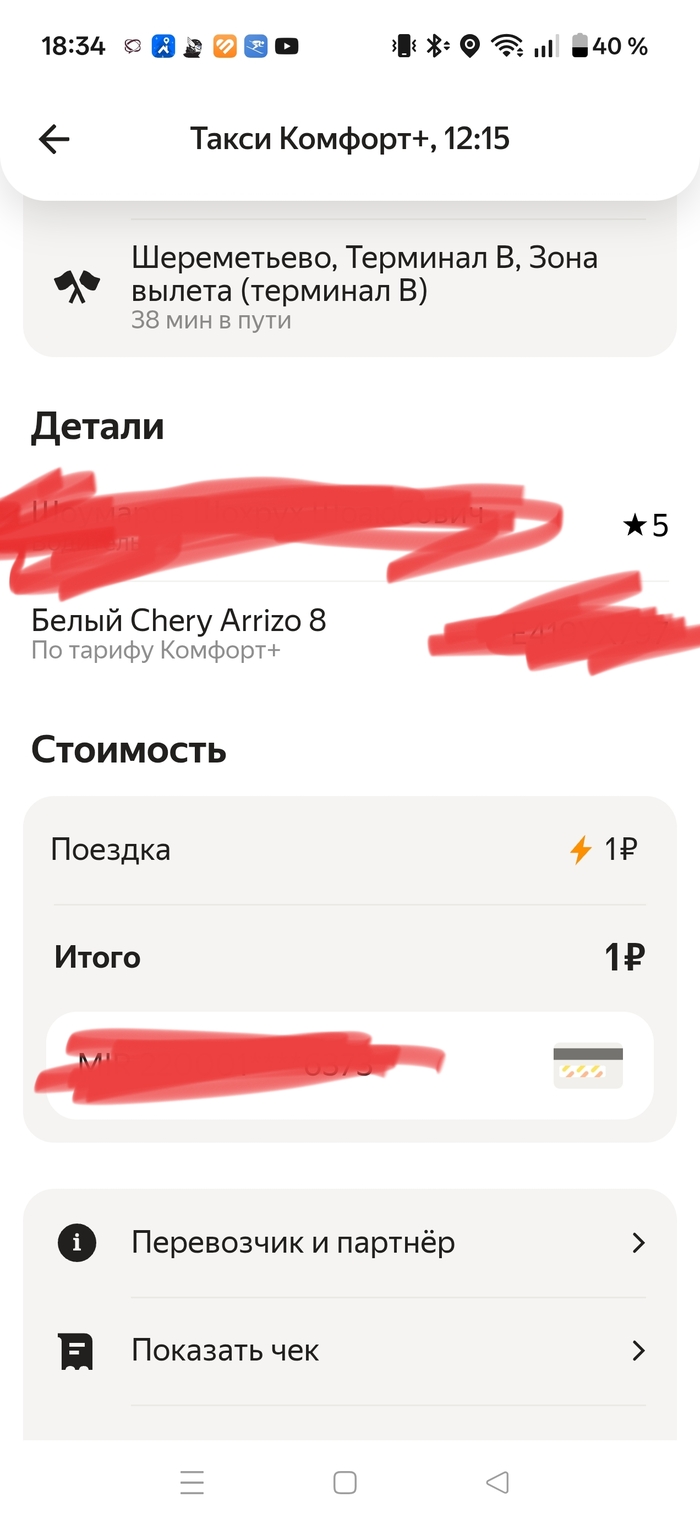The height and width of the screenshot is (1525, 700).
Task: Open the system recent apps menu
Action: pos(192,1482)
